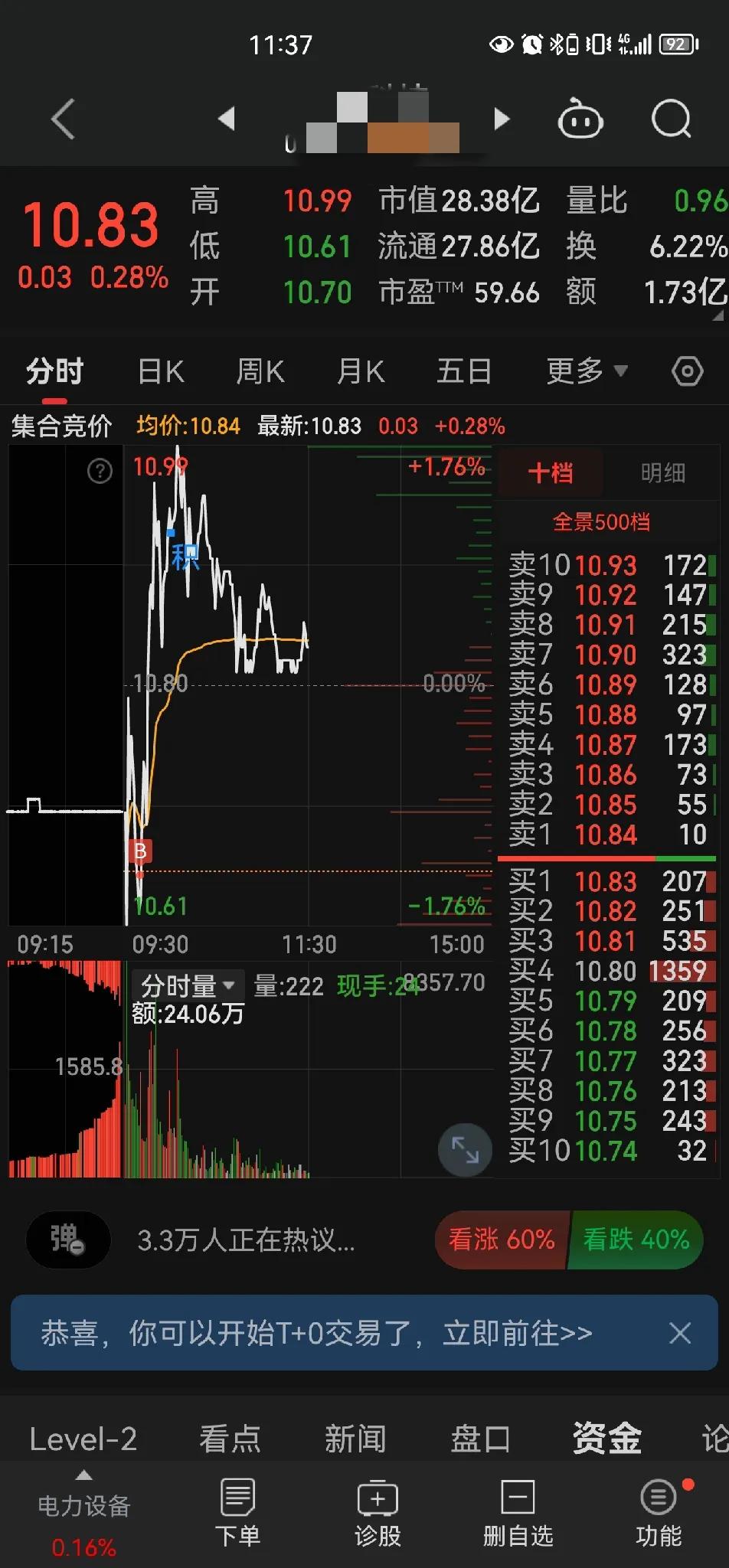Open the 分时量 dropdown selector
This screenshot has height=1568, width=729.
tap(186, 986)
